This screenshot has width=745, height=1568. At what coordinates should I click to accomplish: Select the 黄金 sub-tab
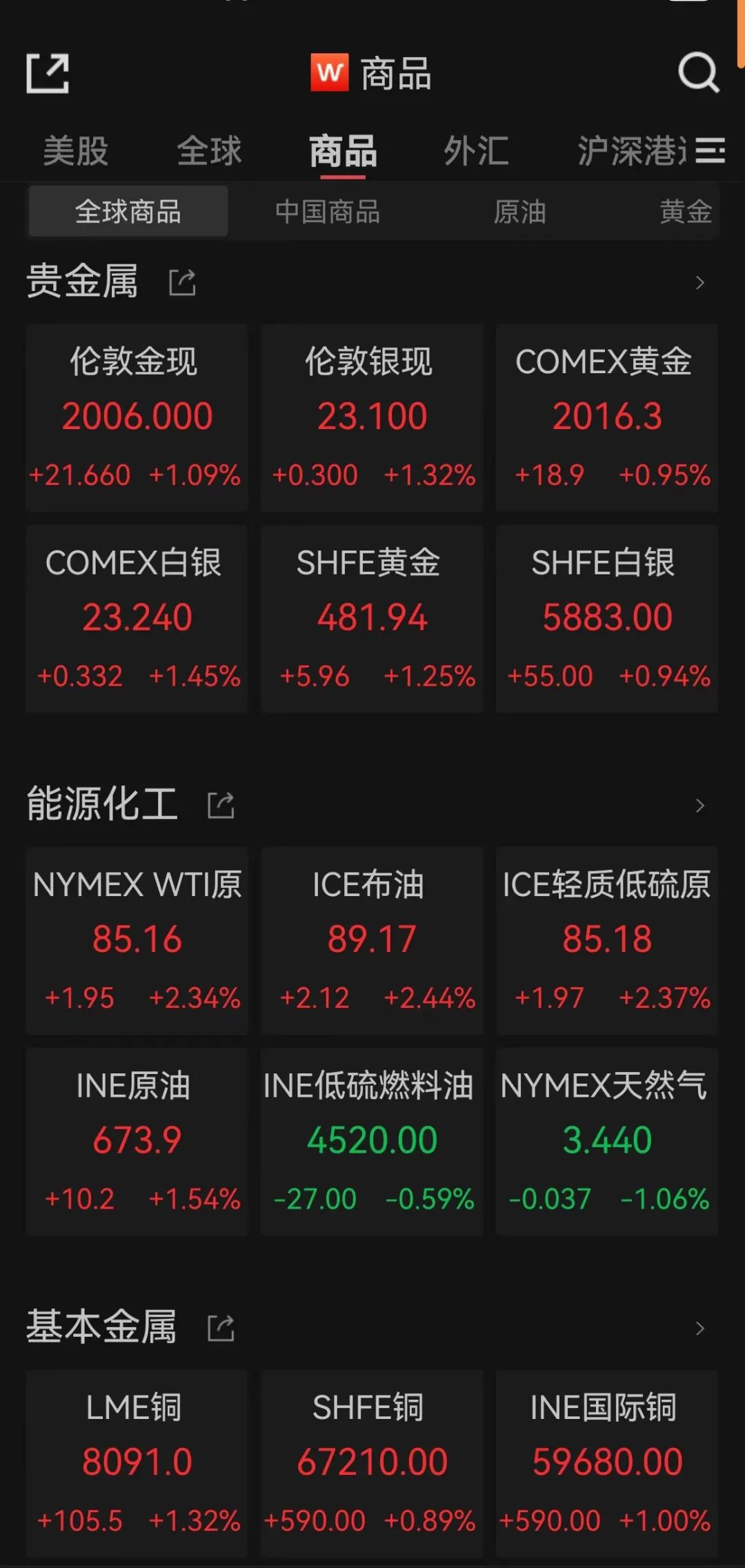pyautogui.click(x=685, y=212)
